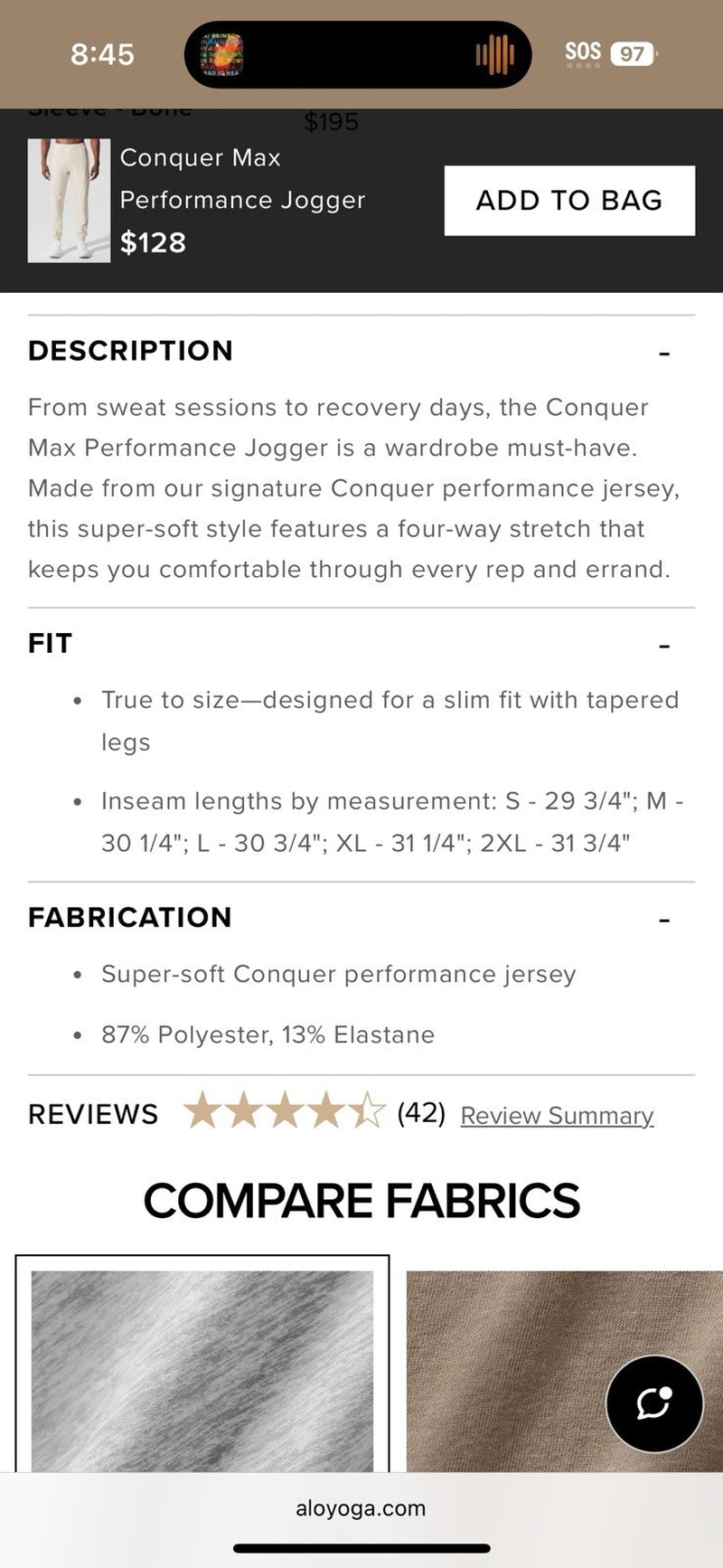This screenshot has height=1568, width=723.
Task: Collapse the FABRICATION section
Action: coord(664,918)
